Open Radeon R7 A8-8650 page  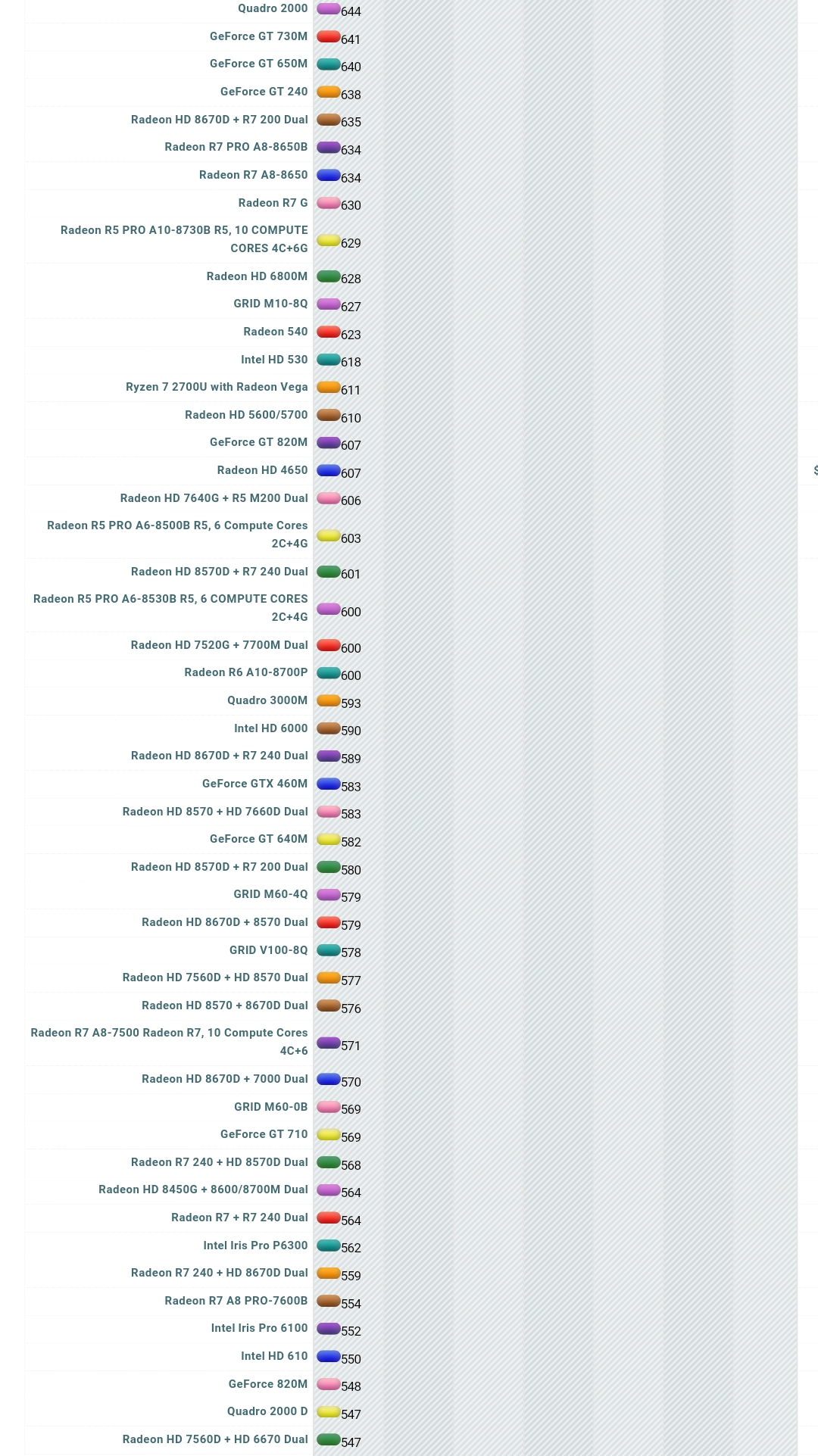[x=253, y=175]
